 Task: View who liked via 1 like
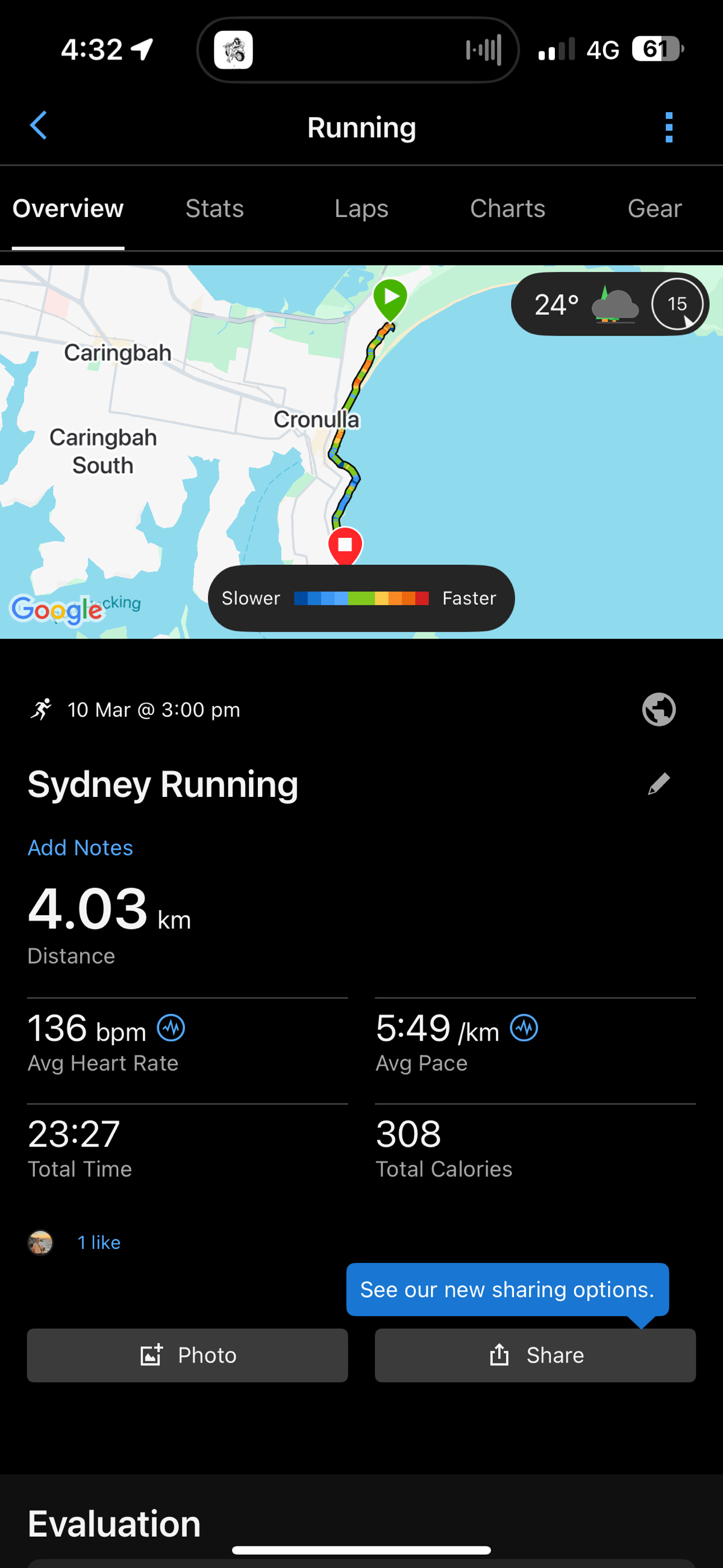click(x=99, y=1242)
